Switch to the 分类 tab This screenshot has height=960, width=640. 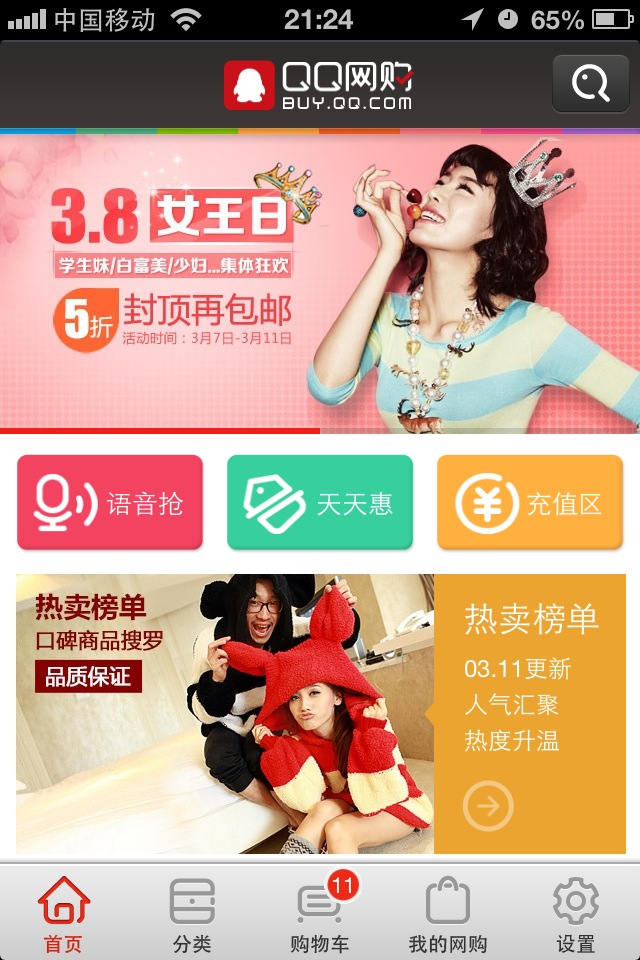[x=192, y=914]
